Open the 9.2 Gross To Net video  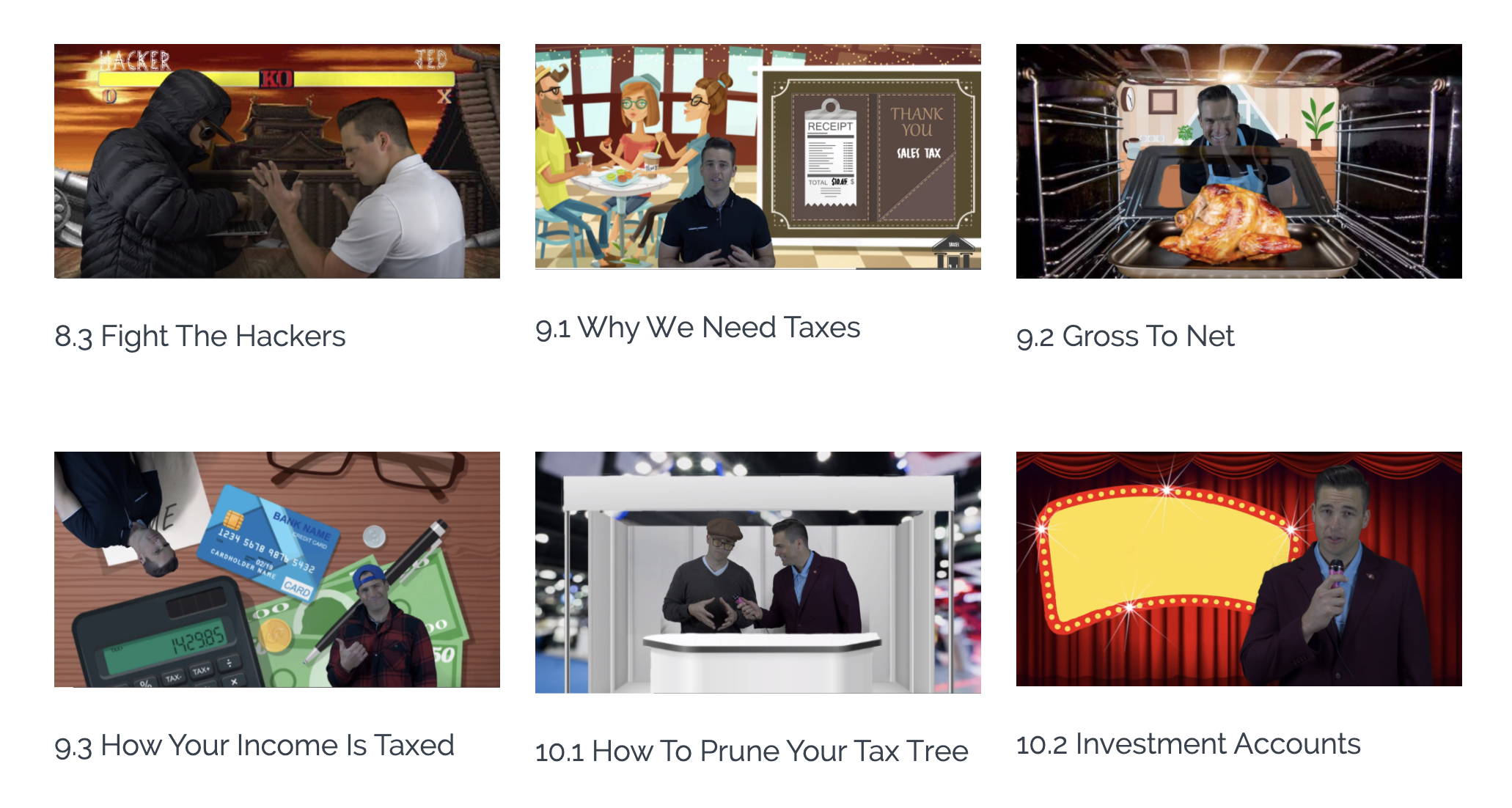(1238, 161)
